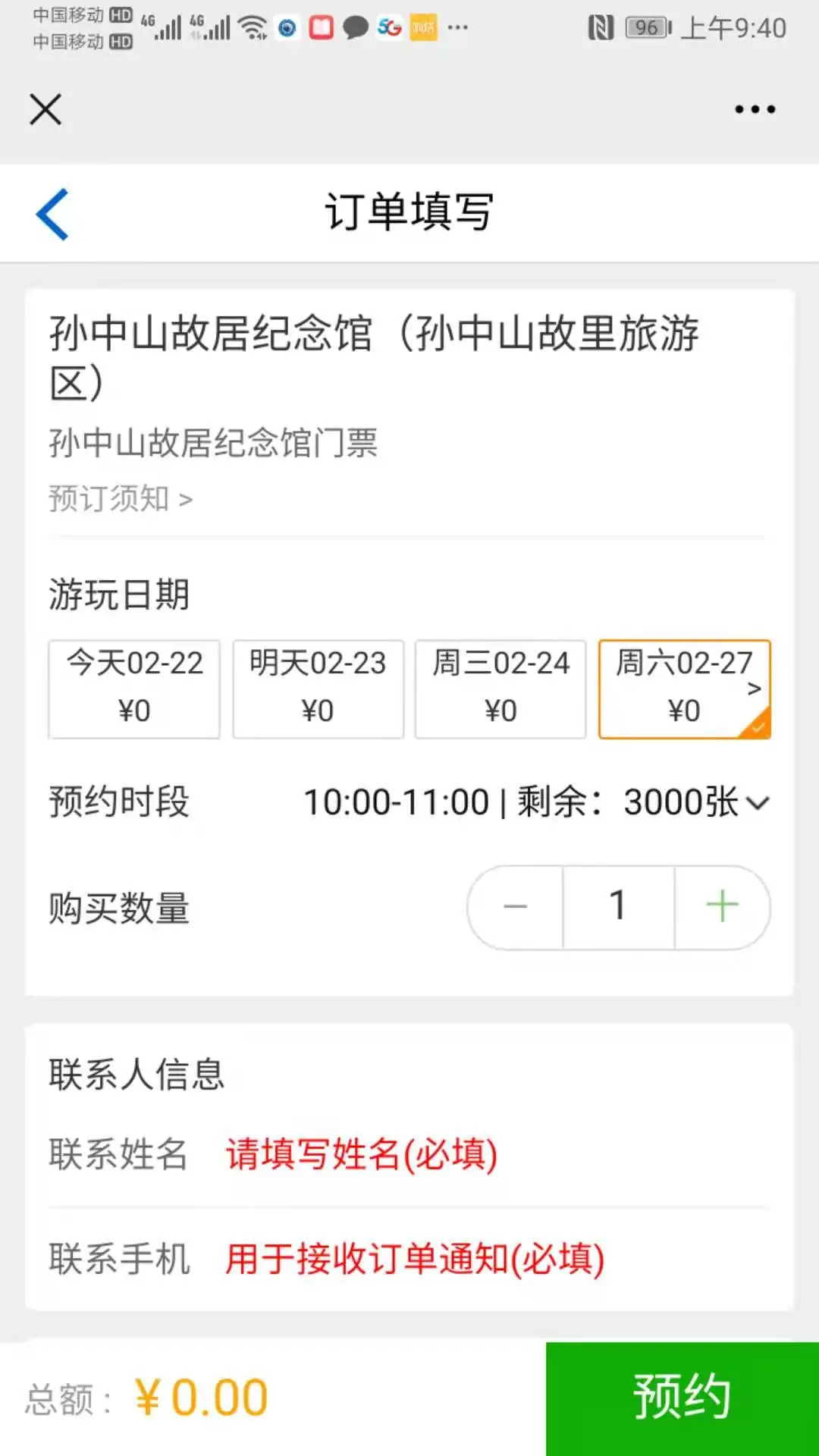Image resolution: width=819 pixels, height=1456 pixels.
Task: Close the mini program with the X icon
Action: pos(45,109)
